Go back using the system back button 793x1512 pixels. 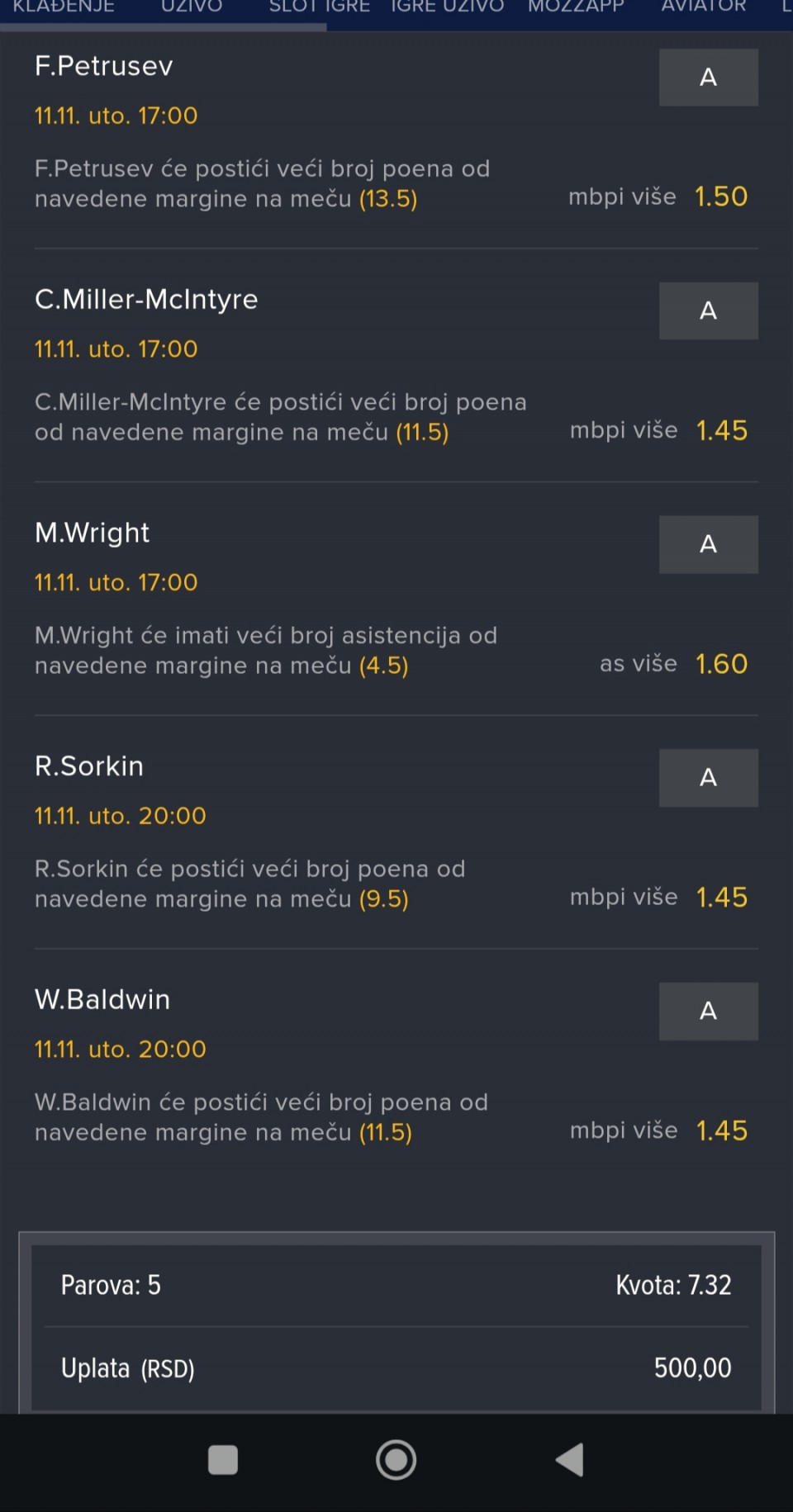[x=569, y=1460]
